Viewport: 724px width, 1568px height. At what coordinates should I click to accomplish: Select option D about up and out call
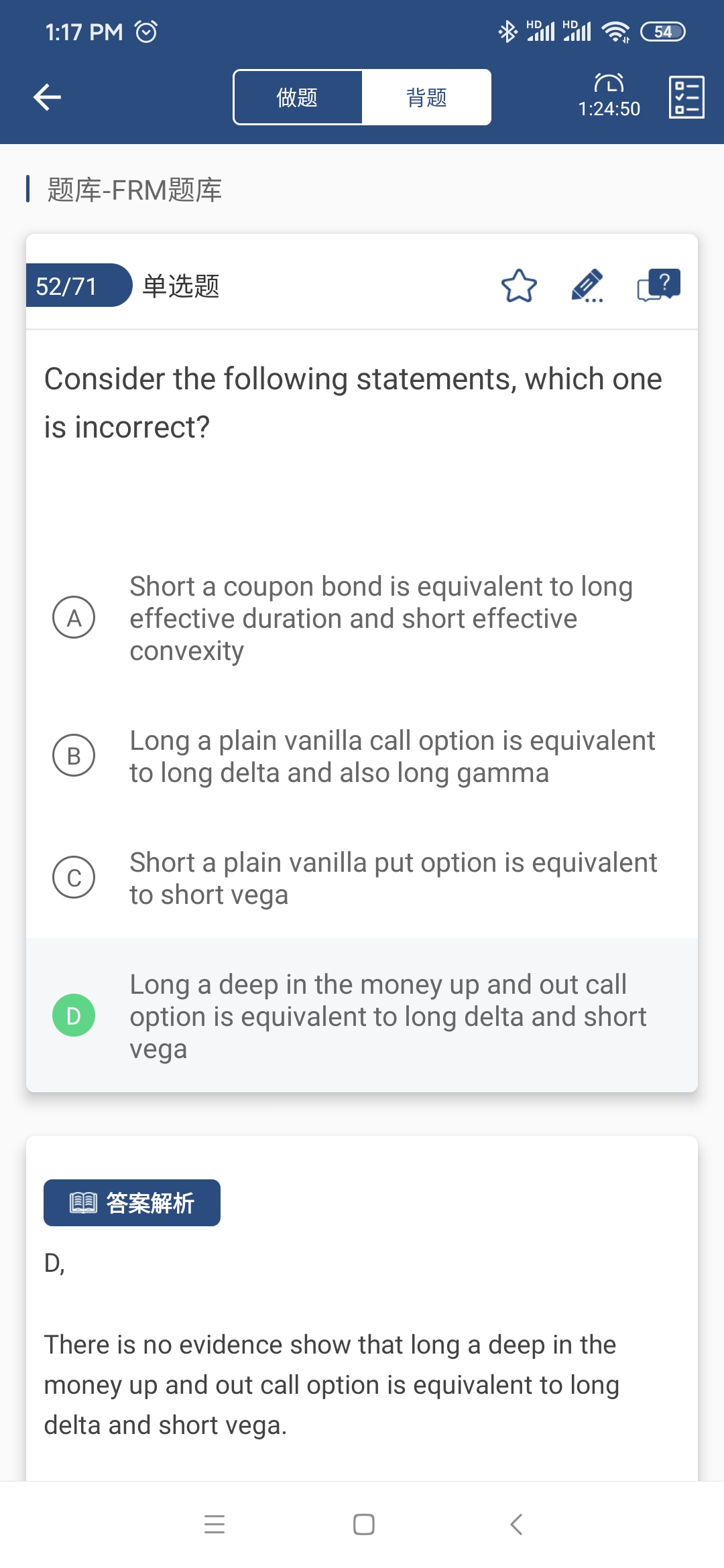[74, 1015]
